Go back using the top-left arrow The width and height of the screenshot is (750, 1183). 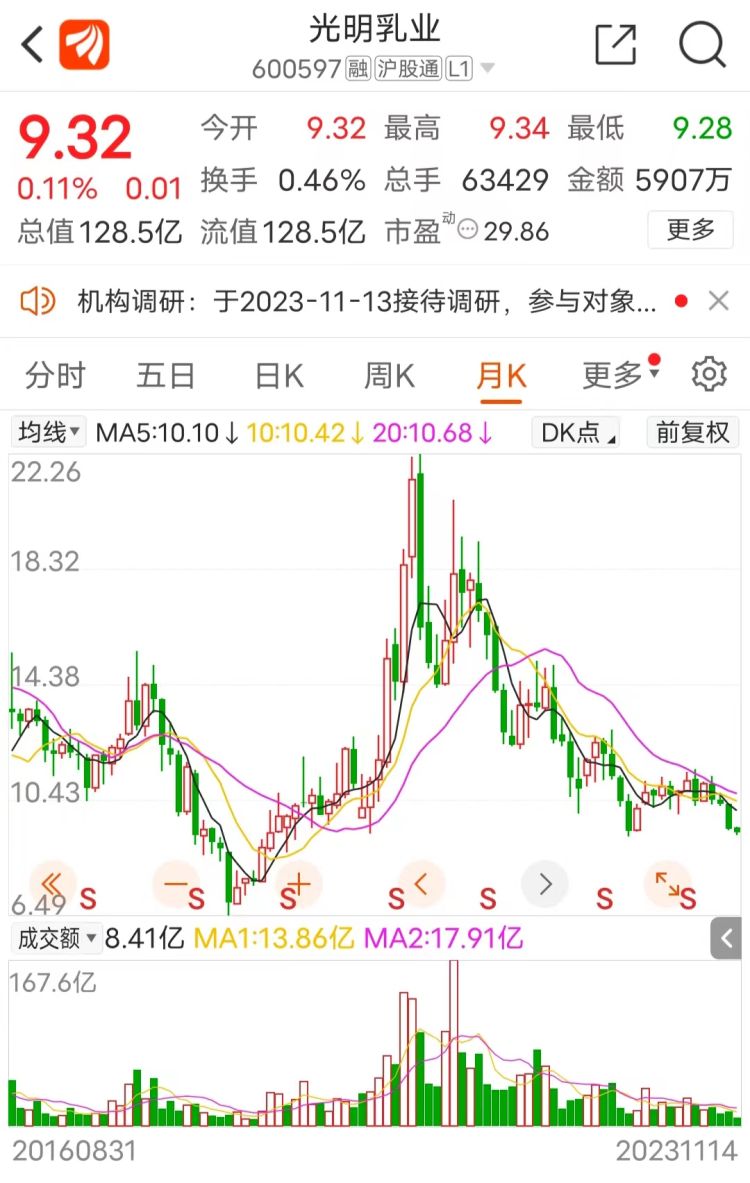32,45
